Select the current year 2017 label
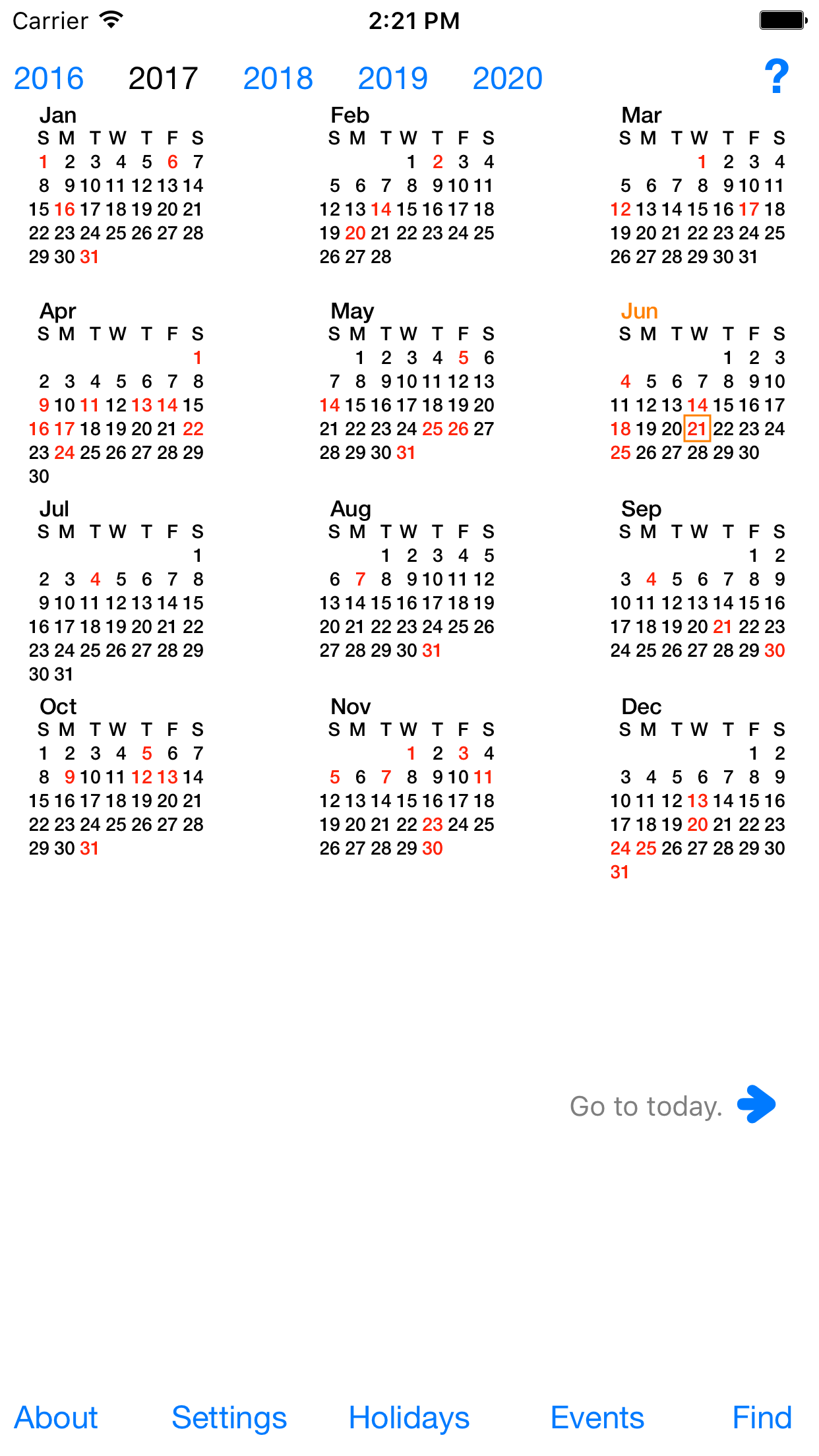Screen dimensions: 819x1456 (x=163, y=78)
